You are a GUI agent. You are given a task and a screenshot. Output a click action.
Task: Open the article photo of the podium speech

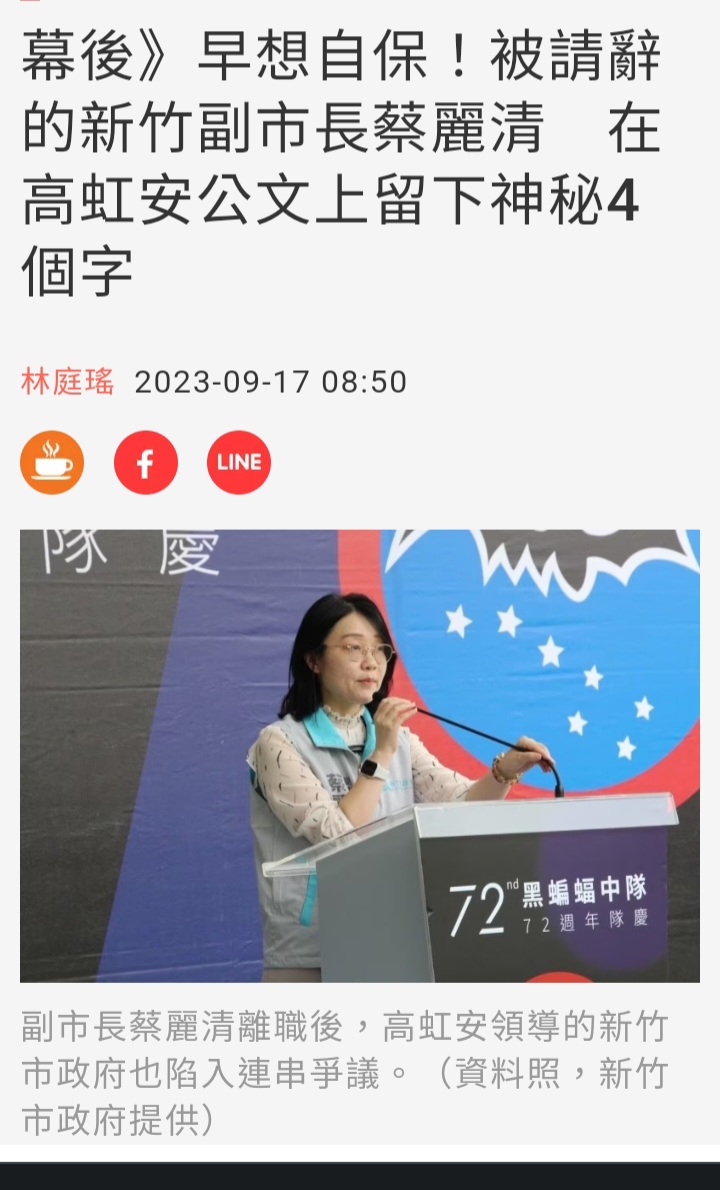click(360, 755)
